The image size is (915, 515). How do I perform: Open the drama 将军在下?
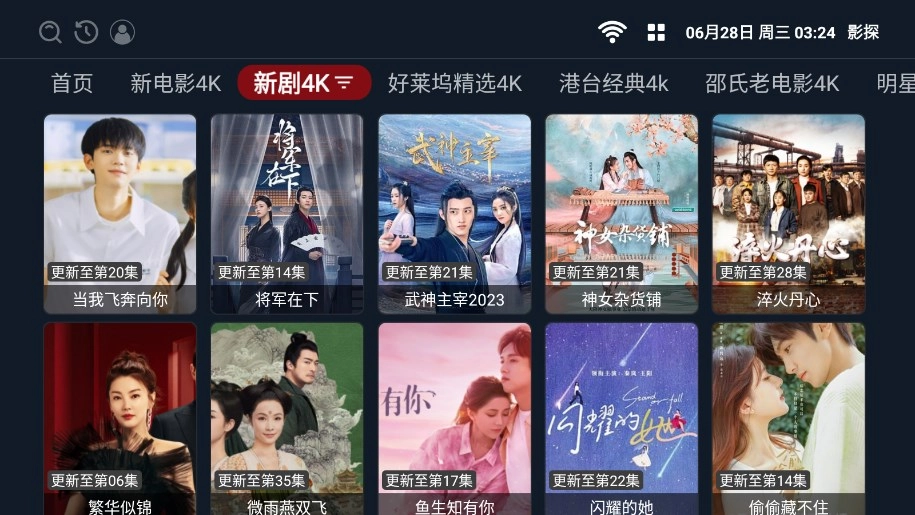pos(287,213)
